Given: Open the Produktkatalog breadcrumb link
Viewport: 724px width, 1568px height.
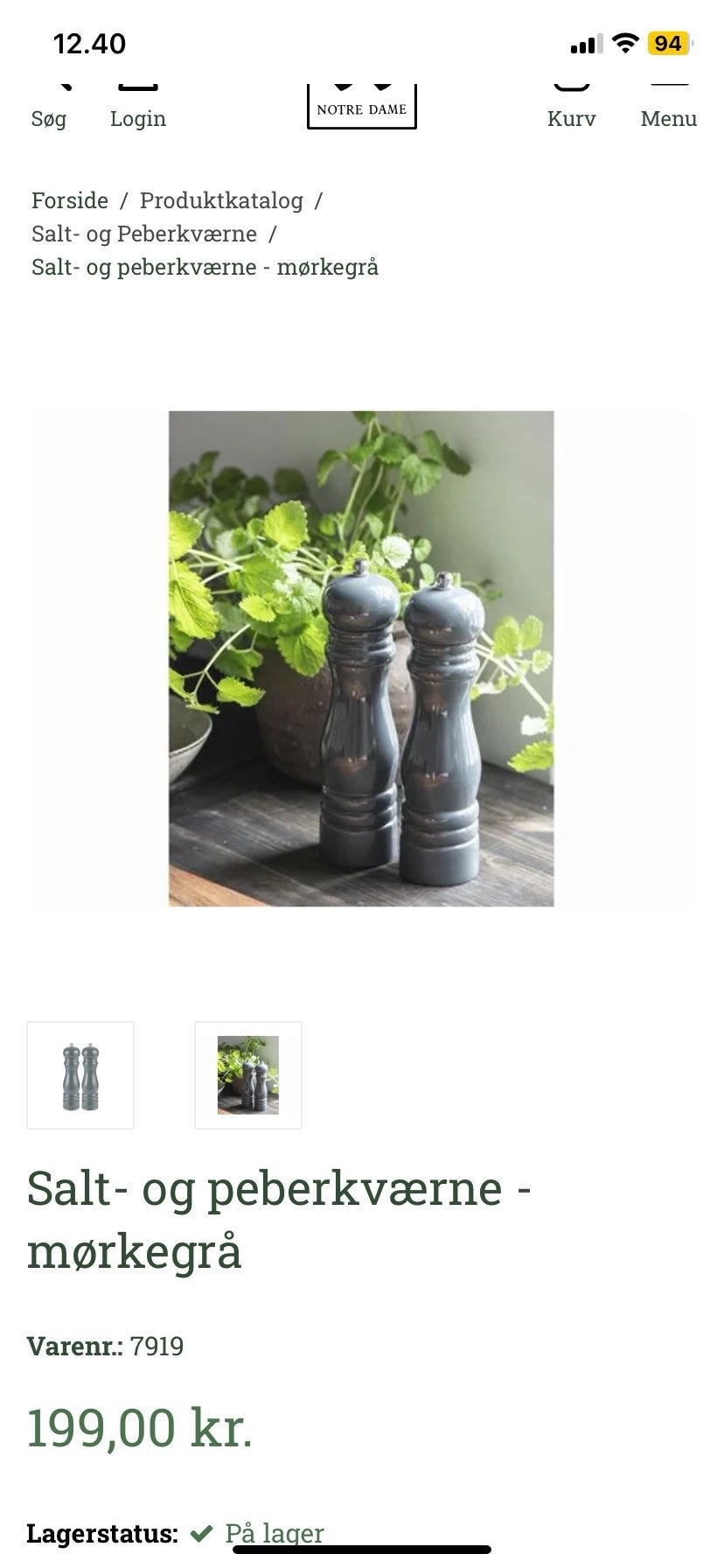Looking at the screenshot, I should [x=221, y=200].
